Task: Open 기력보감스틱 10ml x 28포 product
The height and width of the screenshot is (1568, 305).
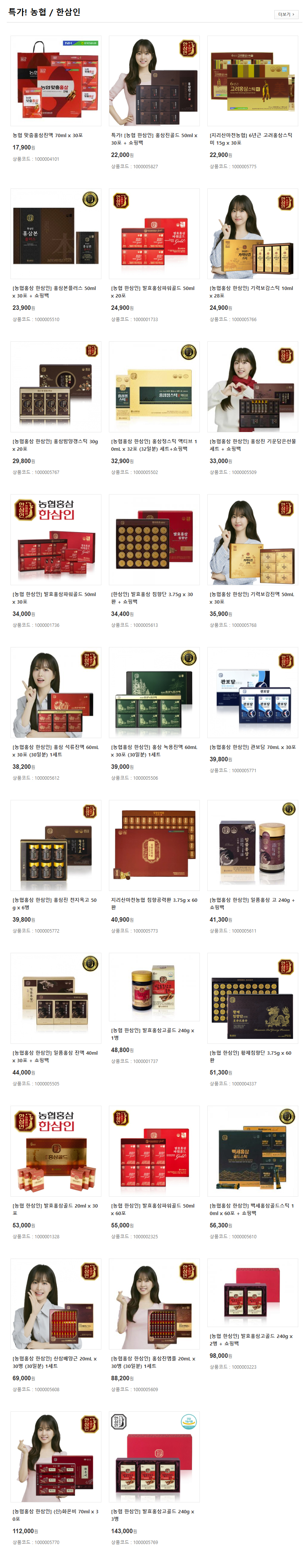Action: pos(252,234)
